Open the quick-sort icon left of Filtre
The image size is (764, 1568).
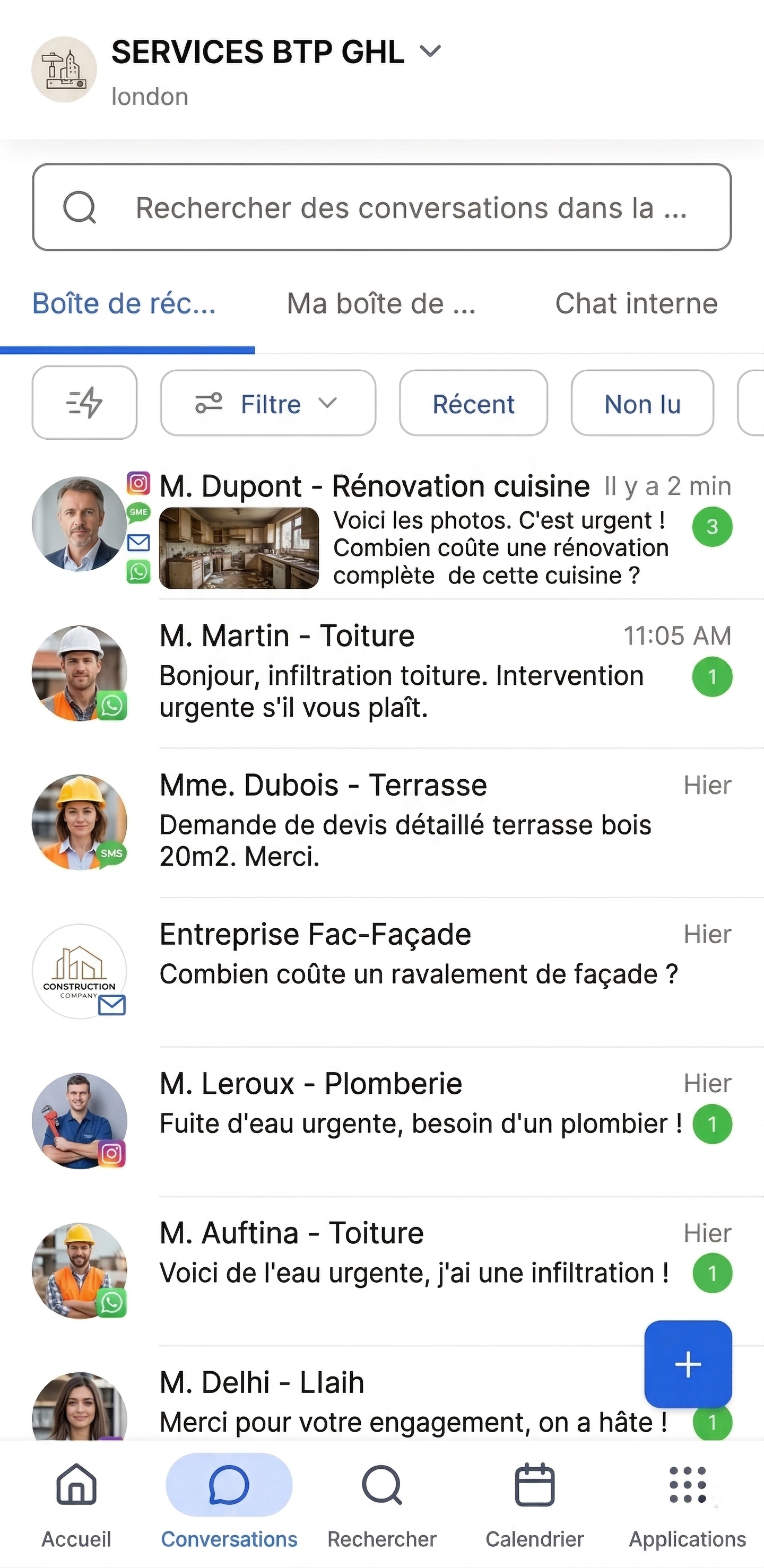point(84,404)
